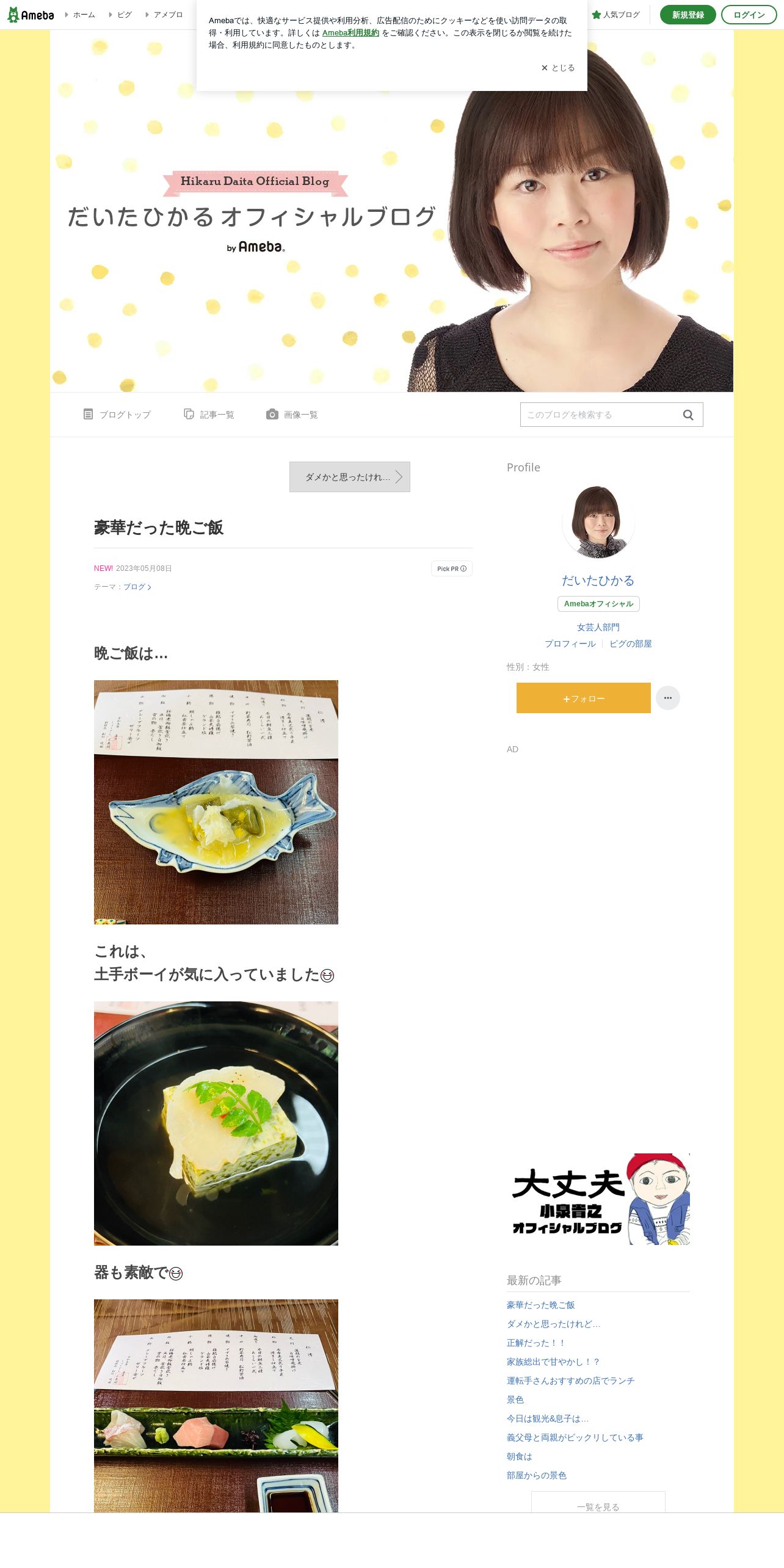Close the cookie notice with とじる

pyautogui.click(x=558, y=68)
